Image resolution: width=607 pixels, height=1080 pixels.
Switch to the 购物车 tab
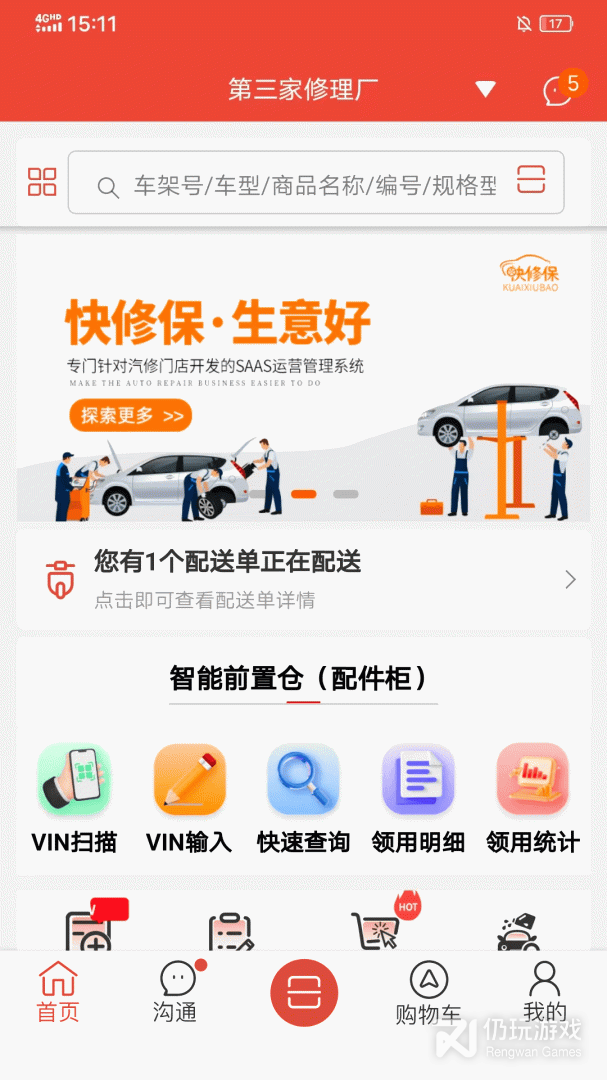[428, 994]
